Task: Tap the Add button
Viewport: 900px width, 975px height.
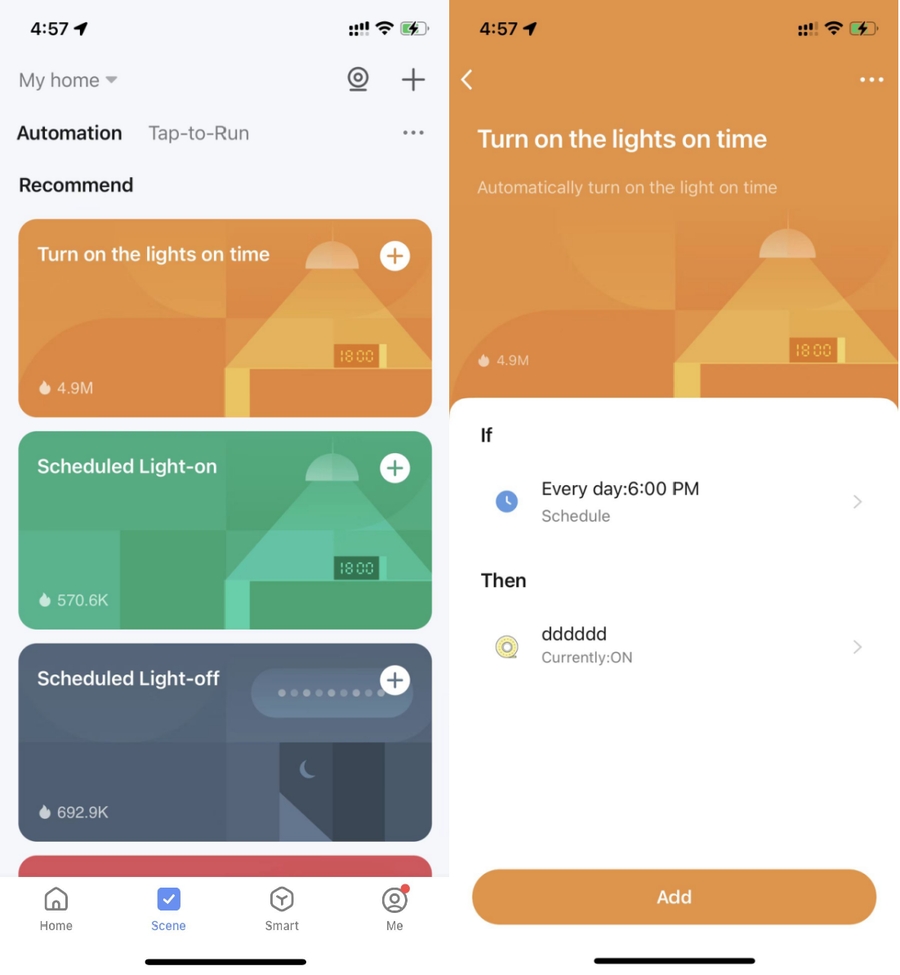Action: 674,897
